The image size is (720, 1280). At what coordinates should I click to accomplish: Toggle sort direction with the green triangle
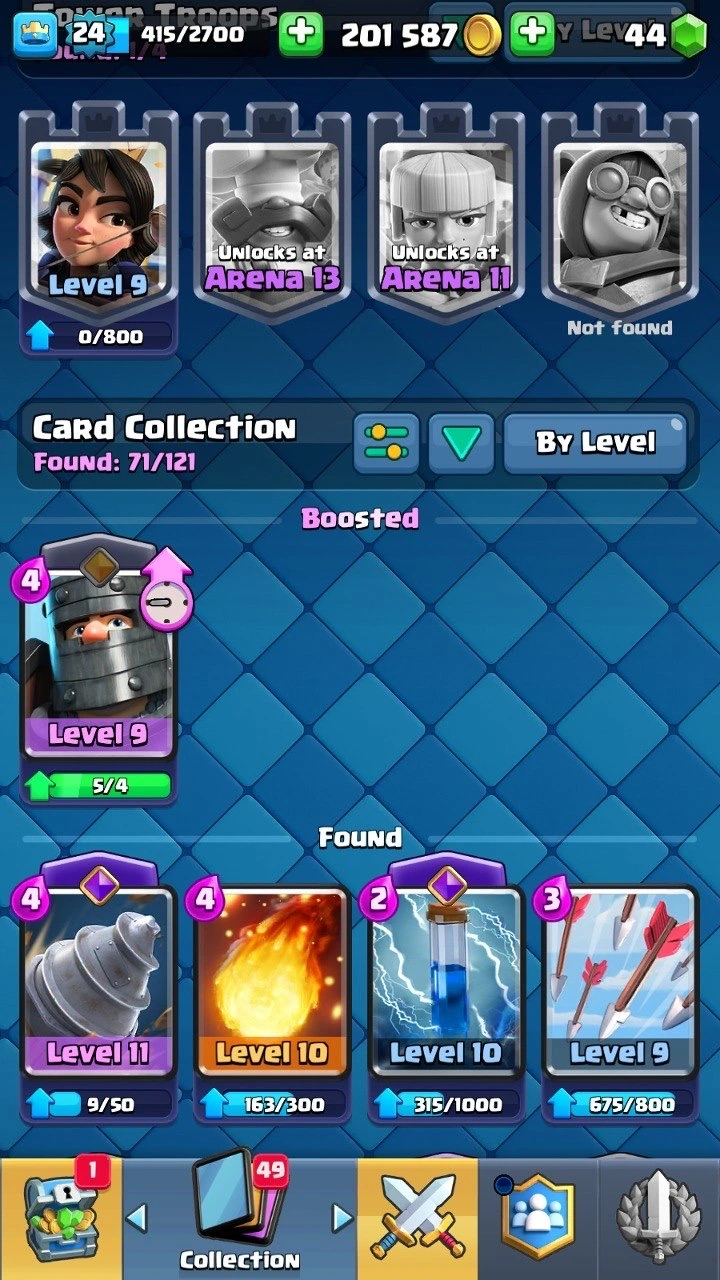461,442
